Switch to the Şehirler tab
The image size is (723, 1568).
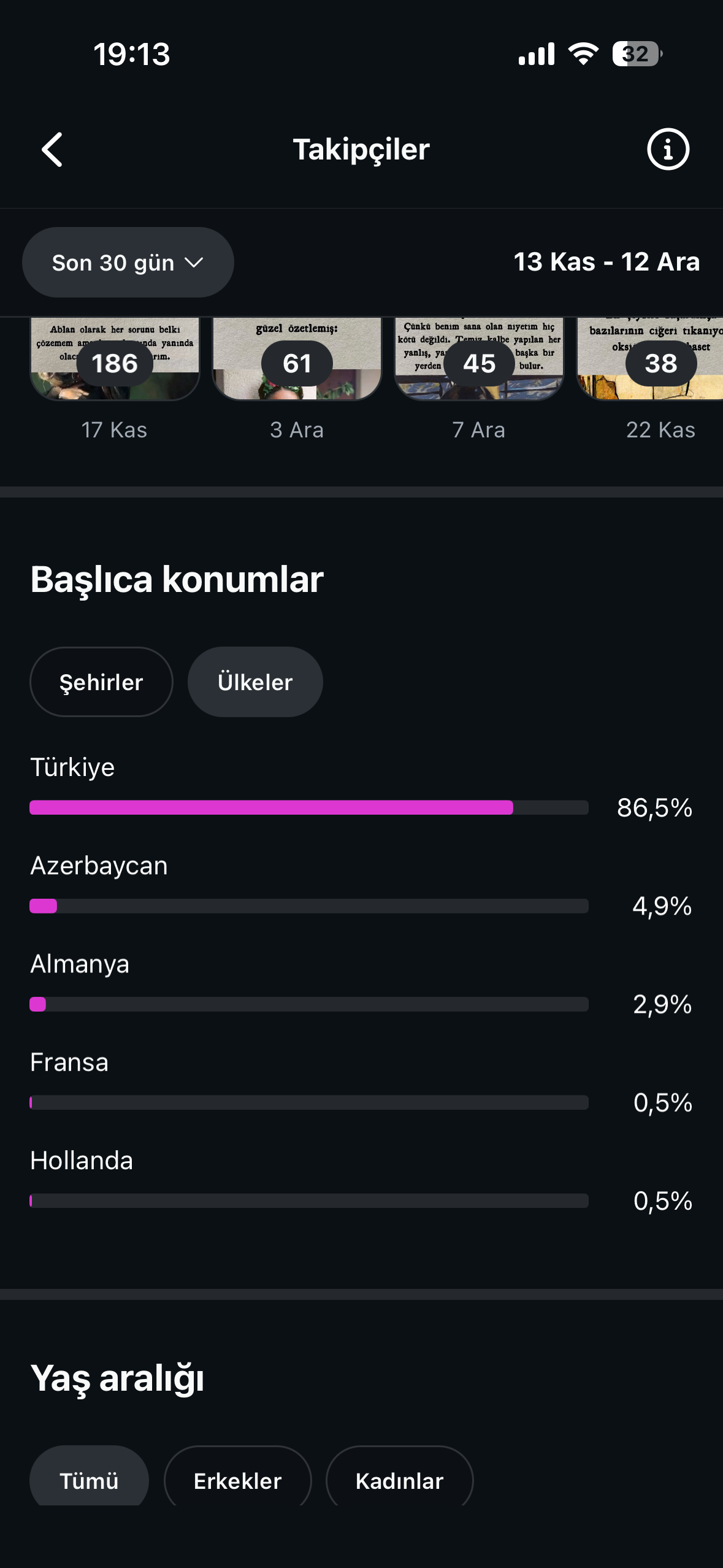101,682
